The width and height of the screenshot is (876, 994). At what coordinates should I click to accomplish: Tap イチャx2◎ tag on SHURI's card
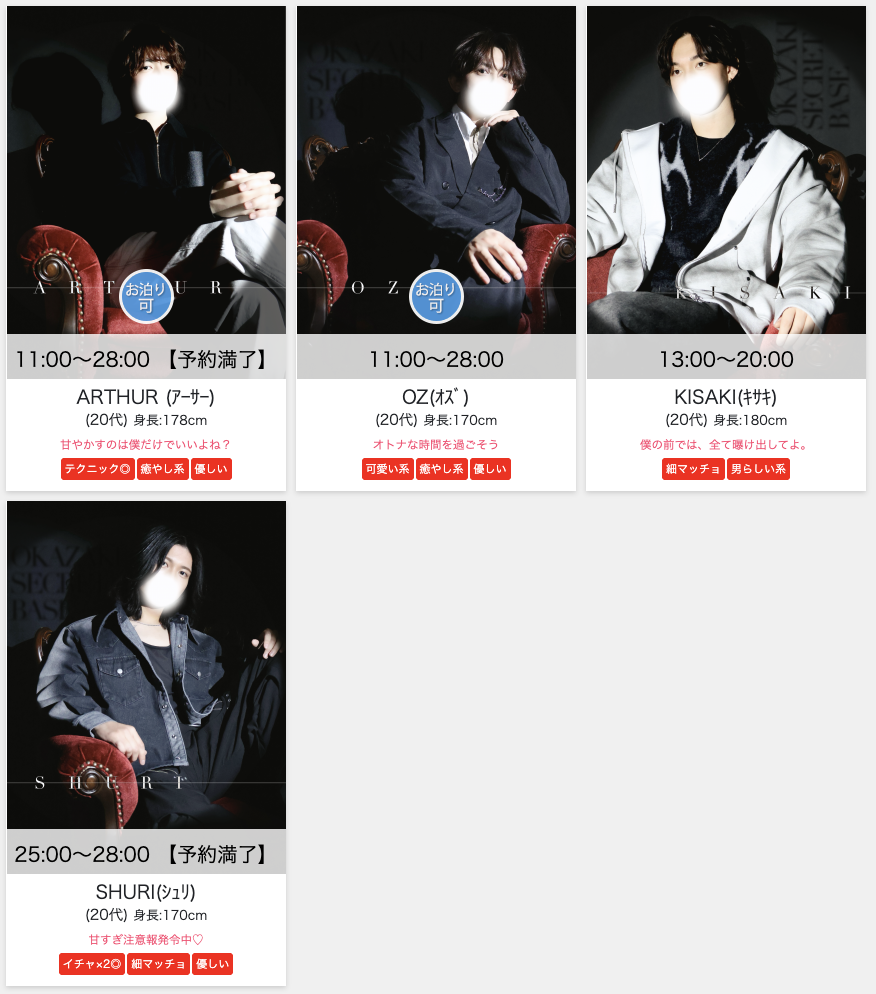[92, 964]
